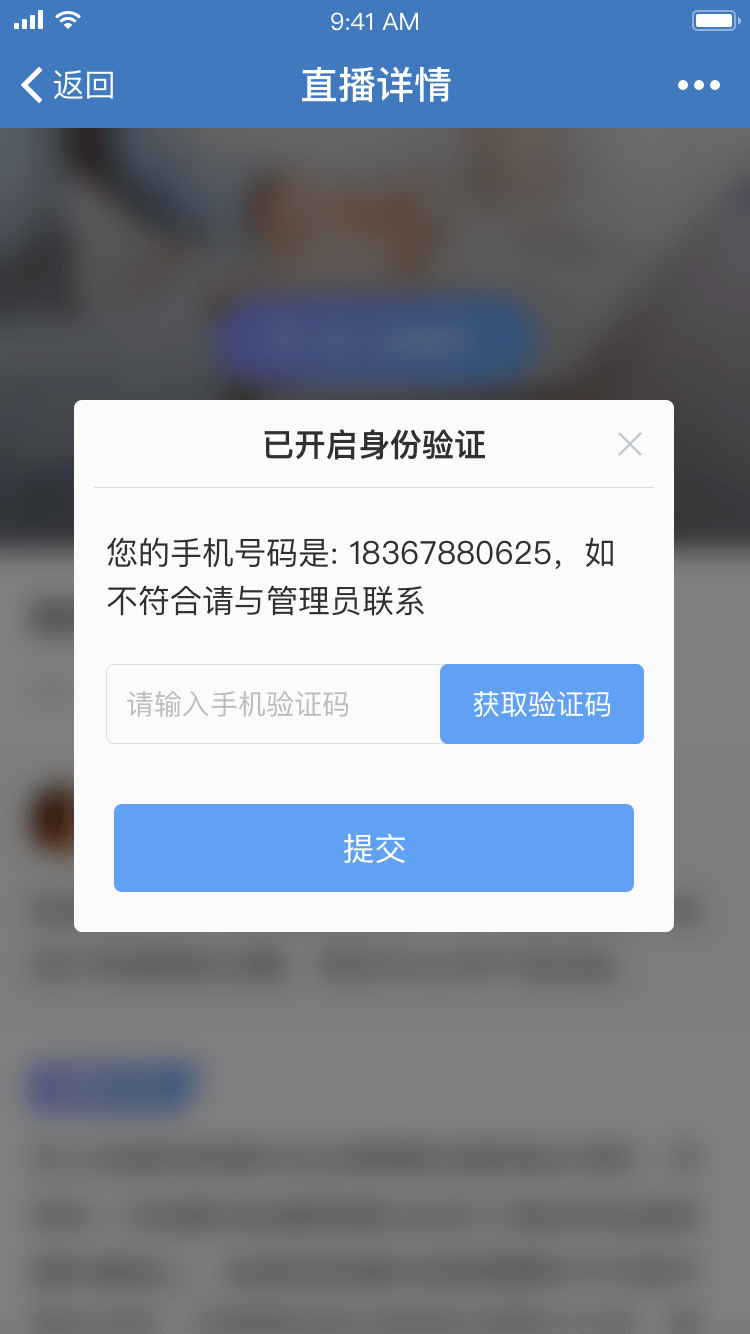Submit with the 提交 button
Viewport: 750px width, 1334px height.
click(x=374, y=848)
